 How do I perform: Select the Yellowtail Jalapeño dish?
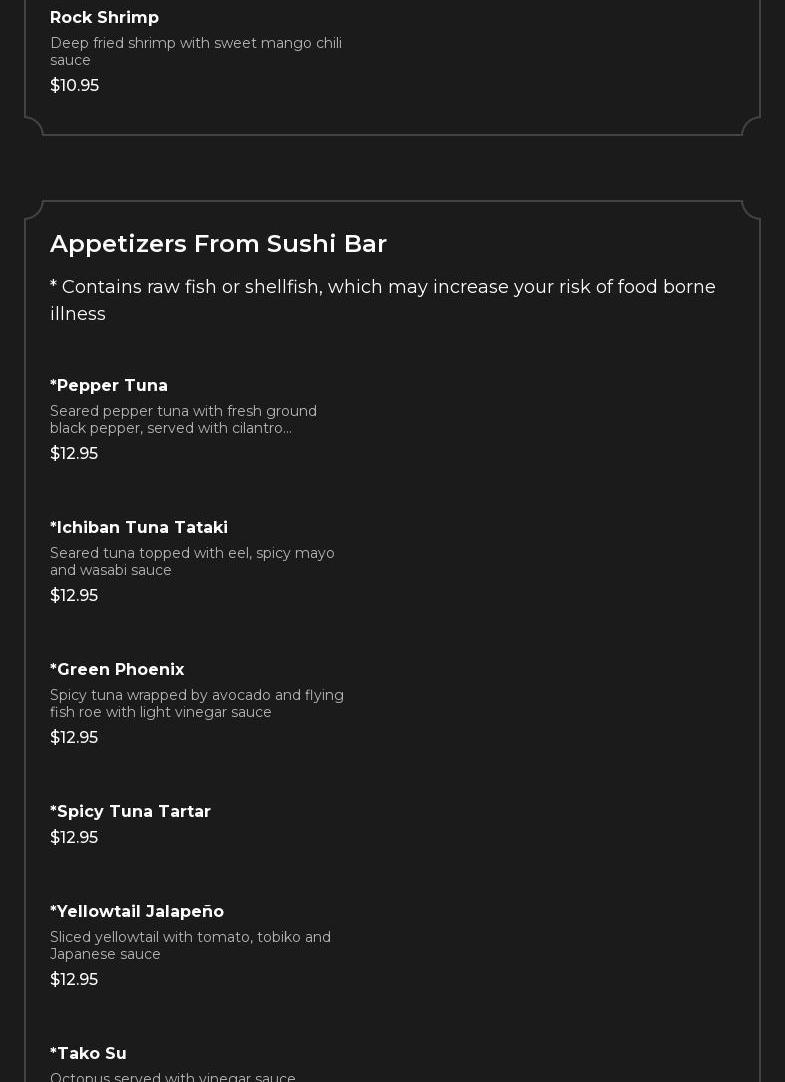137,912
